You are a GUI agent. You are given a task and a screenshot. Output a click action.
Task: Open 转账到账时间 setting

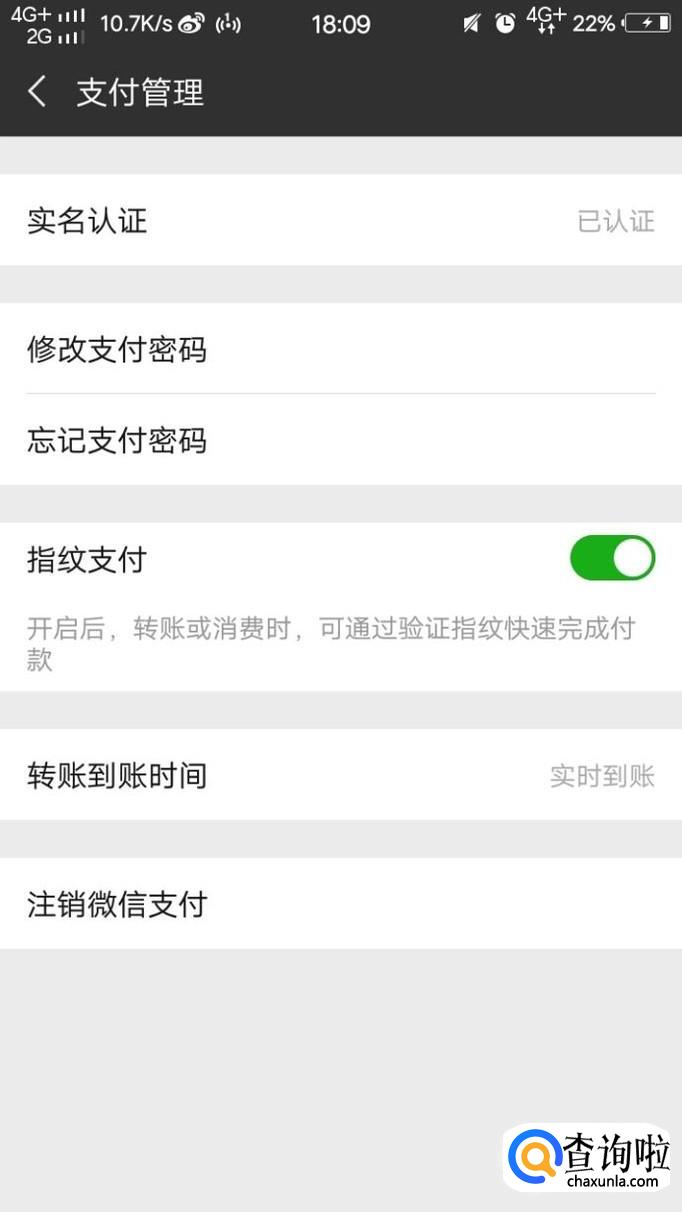coord(341,775)
